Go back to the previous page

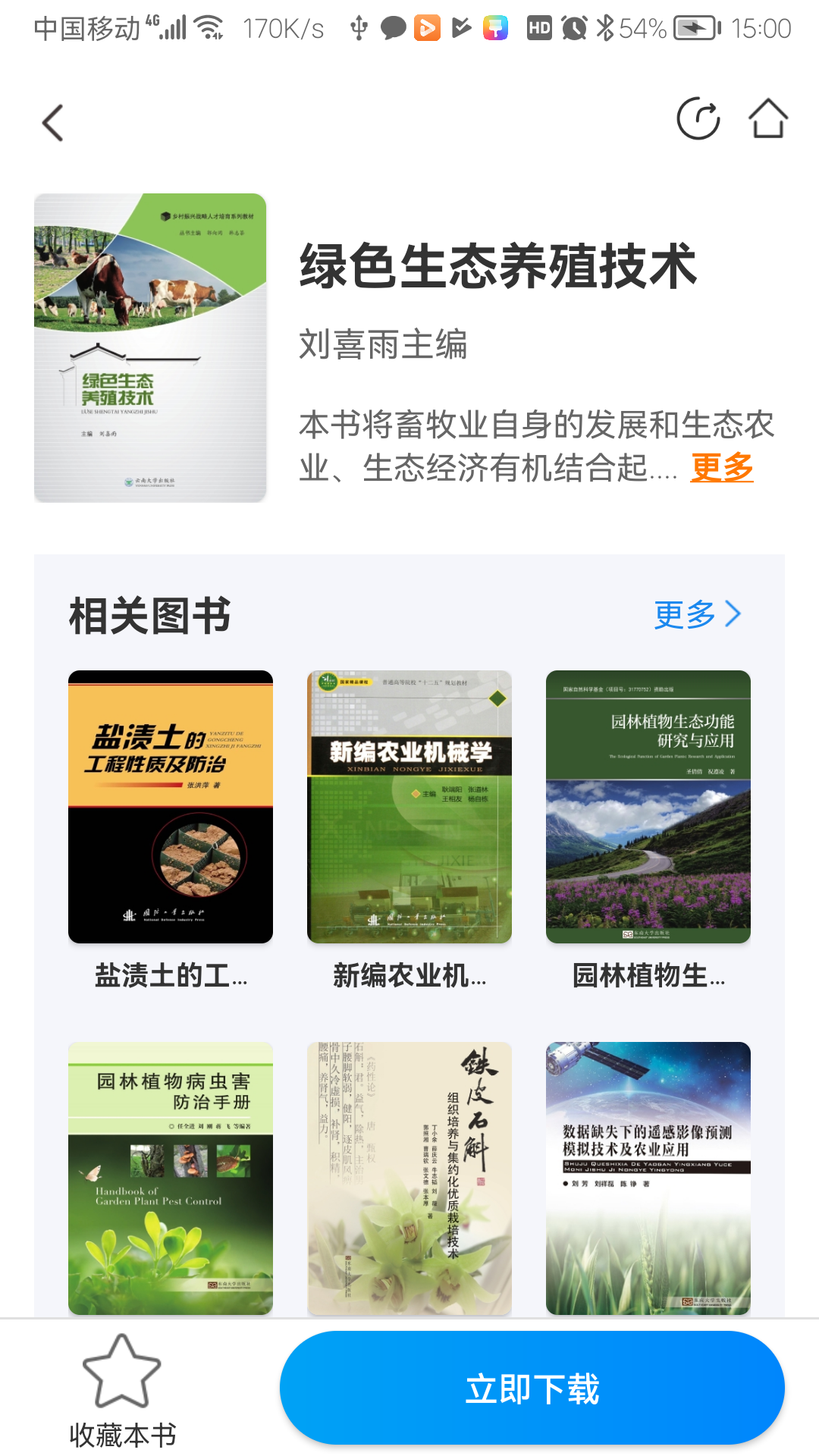pyautogui.click(x=53, y=123)
